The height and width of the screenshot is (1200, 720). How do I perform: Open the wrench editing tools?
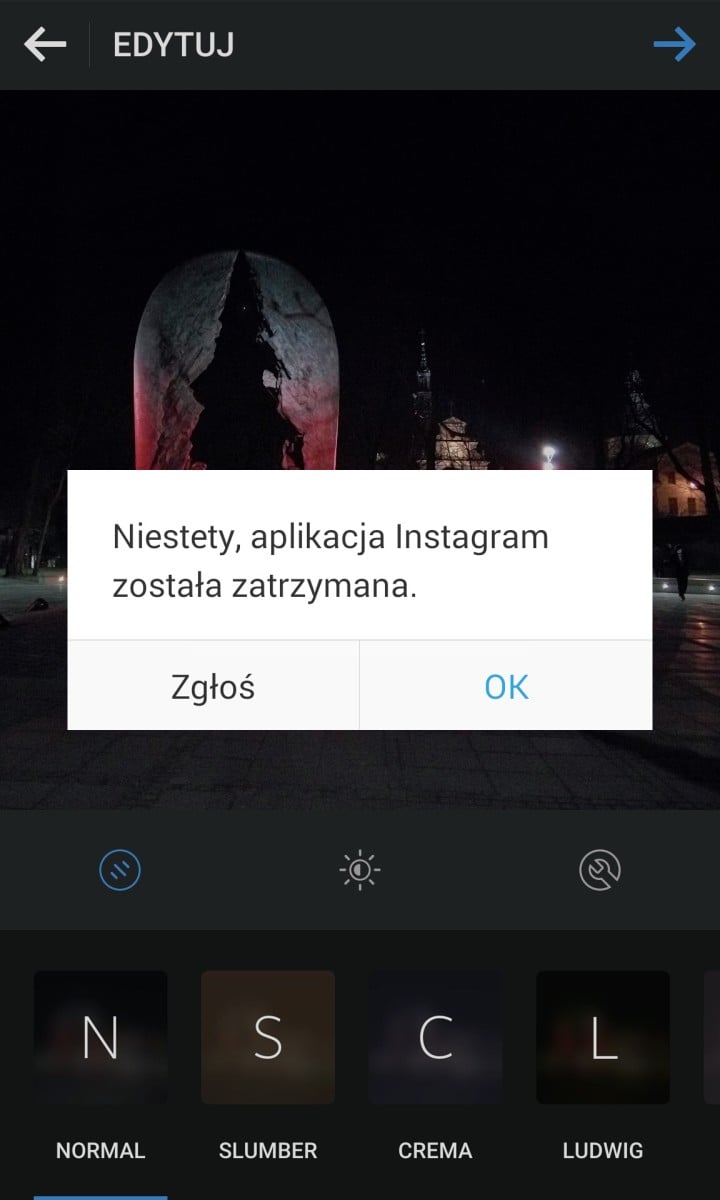tap(600, 870)
